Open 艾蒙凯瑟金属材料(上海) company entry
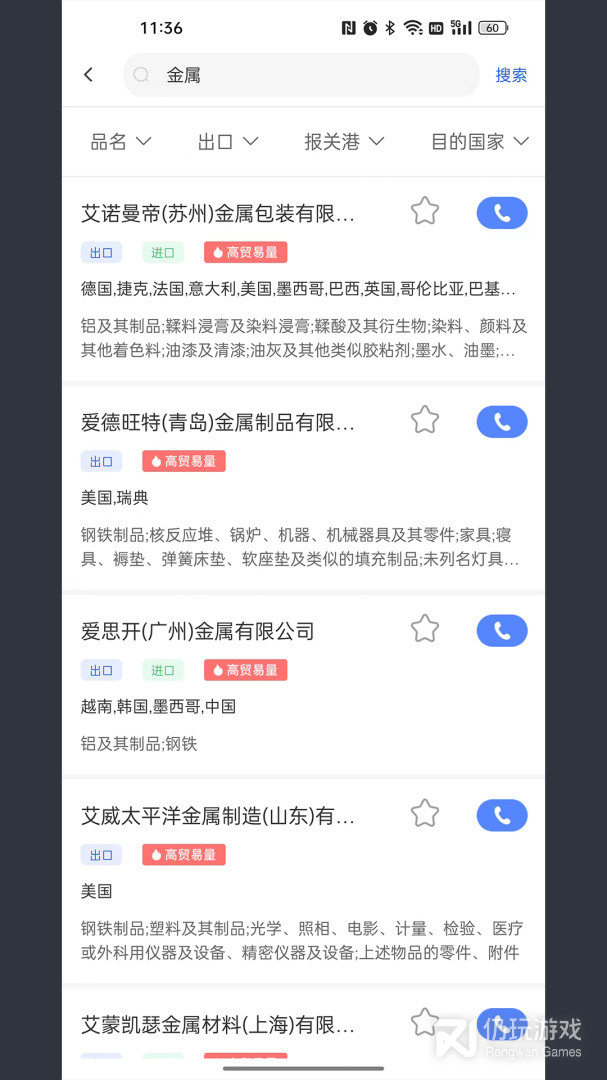Image resolution: width=607 pixels, height=1080 pixels. coord(218,1025)
